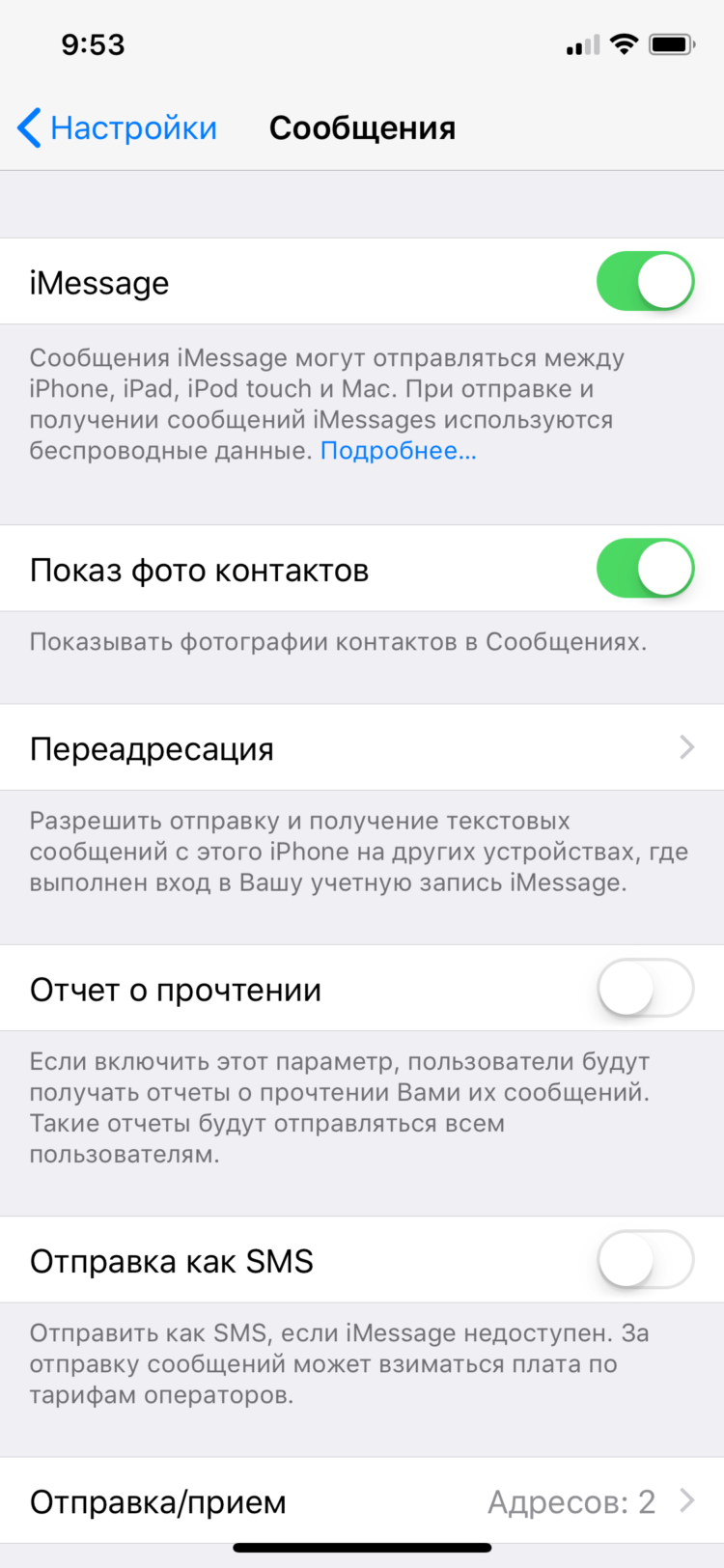724x1568 pixels.
Task: Open the Отправка/прием row
Action: (x=362, y=1501)
